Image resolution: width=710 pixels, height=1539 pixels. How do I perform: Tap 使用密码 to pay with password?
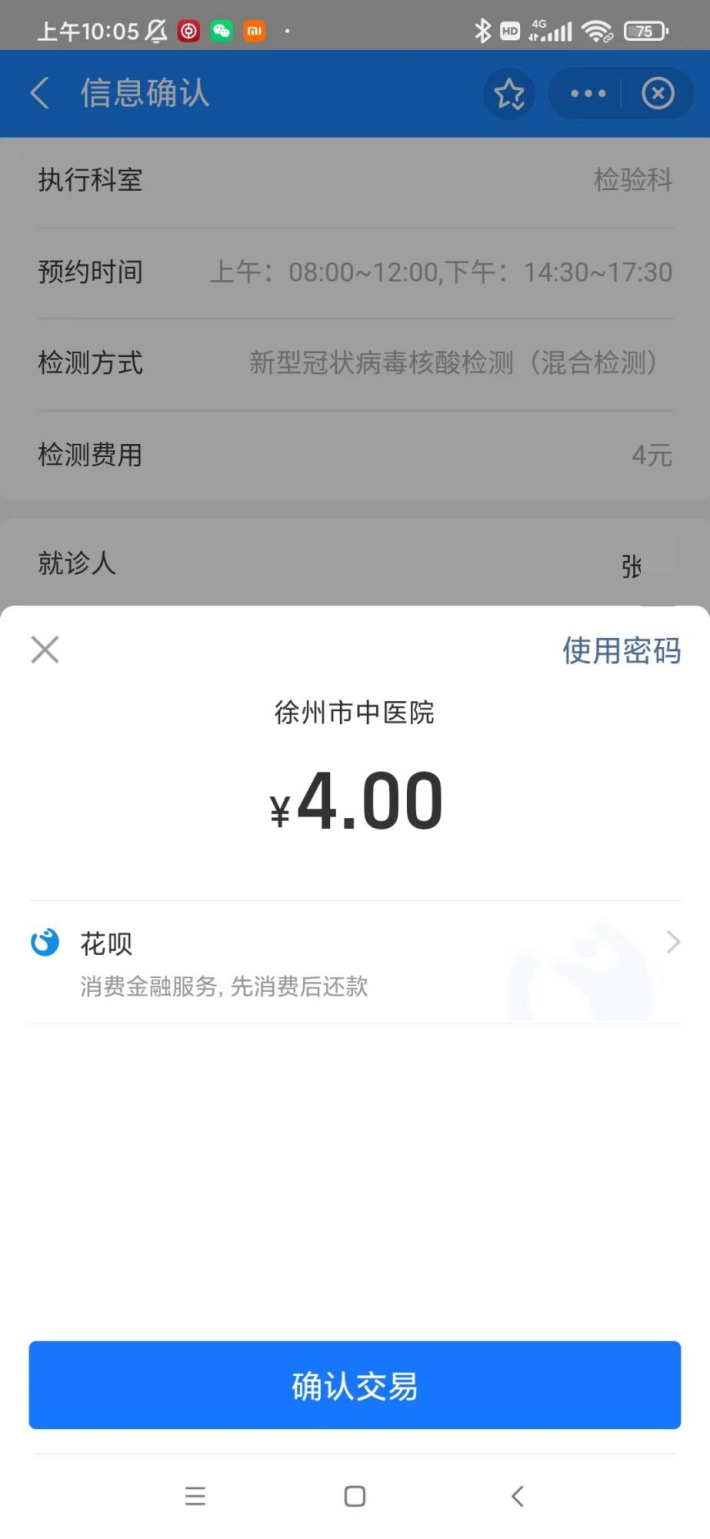pyautogui.click(x=621, y=651)
